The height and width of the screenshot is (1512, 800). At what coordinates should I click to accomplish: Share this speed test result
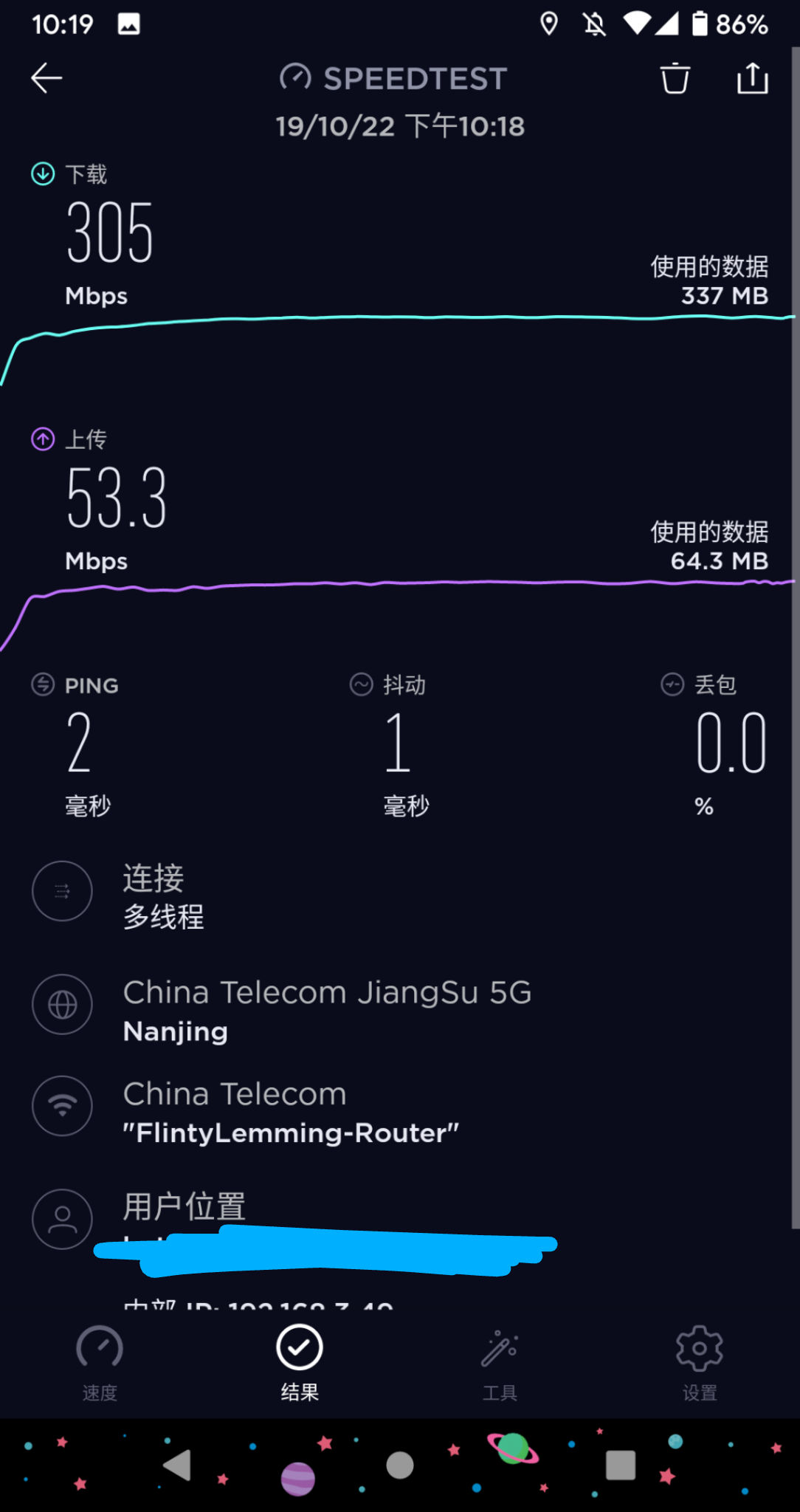[x=752, y=78]
